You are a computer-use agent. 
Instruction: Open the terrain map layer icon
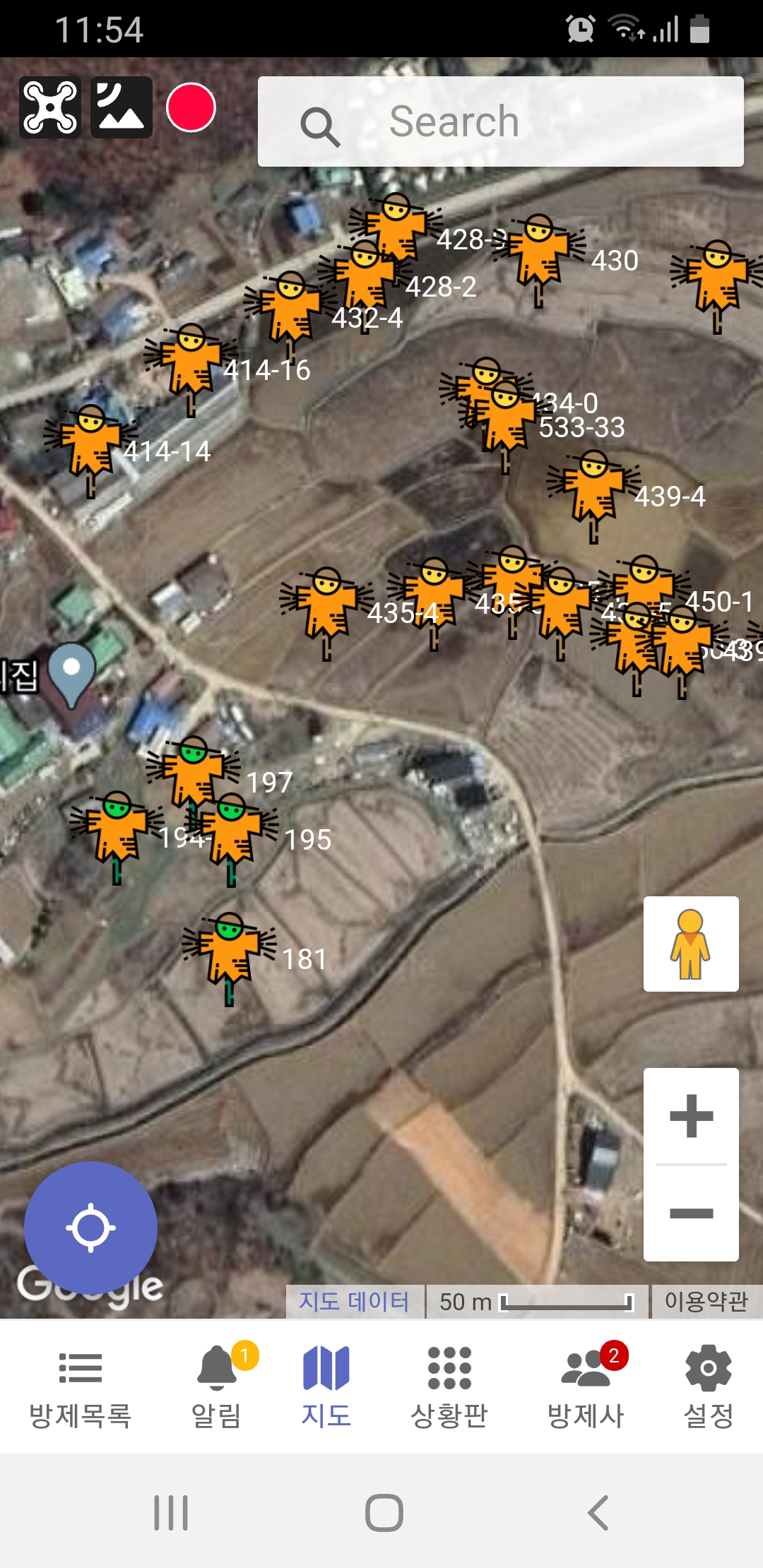coord(122,107)
